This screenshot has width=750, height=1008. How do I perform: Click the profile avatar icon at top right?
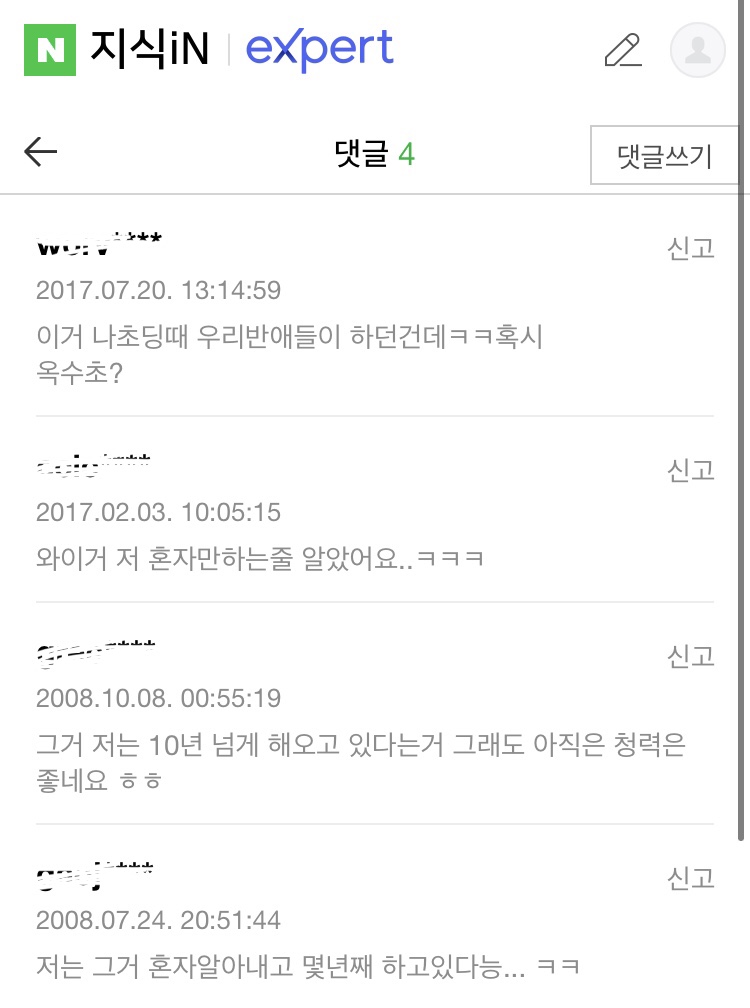[697, 49]
